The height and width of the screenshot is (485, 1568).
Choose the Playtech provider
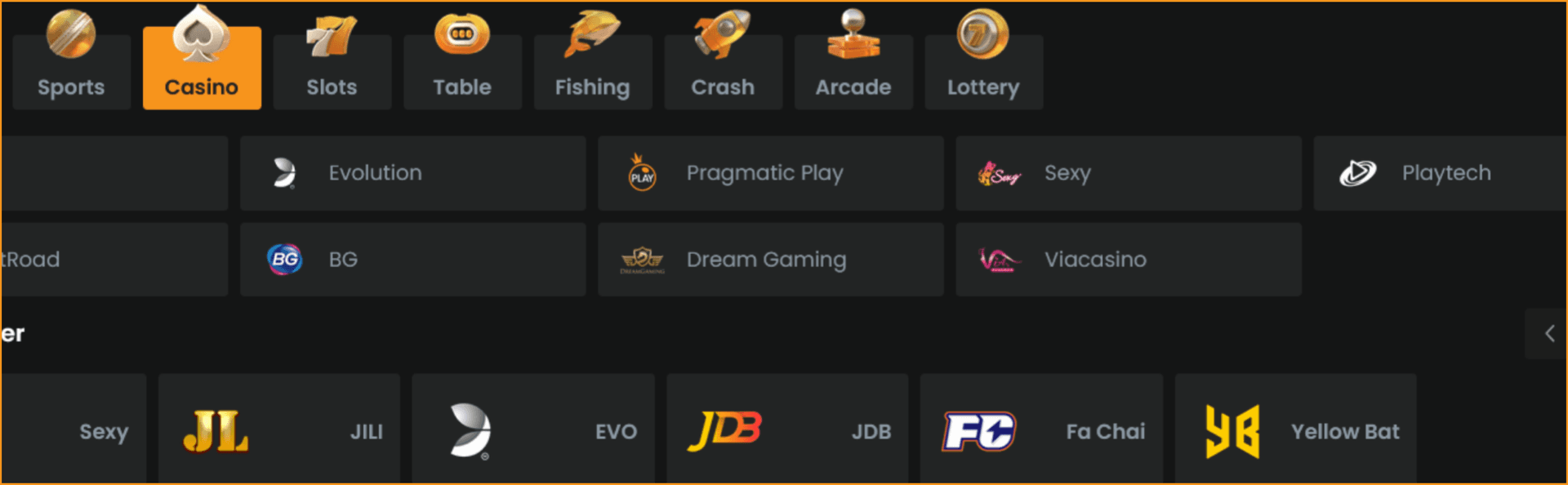coord(1440,173)
